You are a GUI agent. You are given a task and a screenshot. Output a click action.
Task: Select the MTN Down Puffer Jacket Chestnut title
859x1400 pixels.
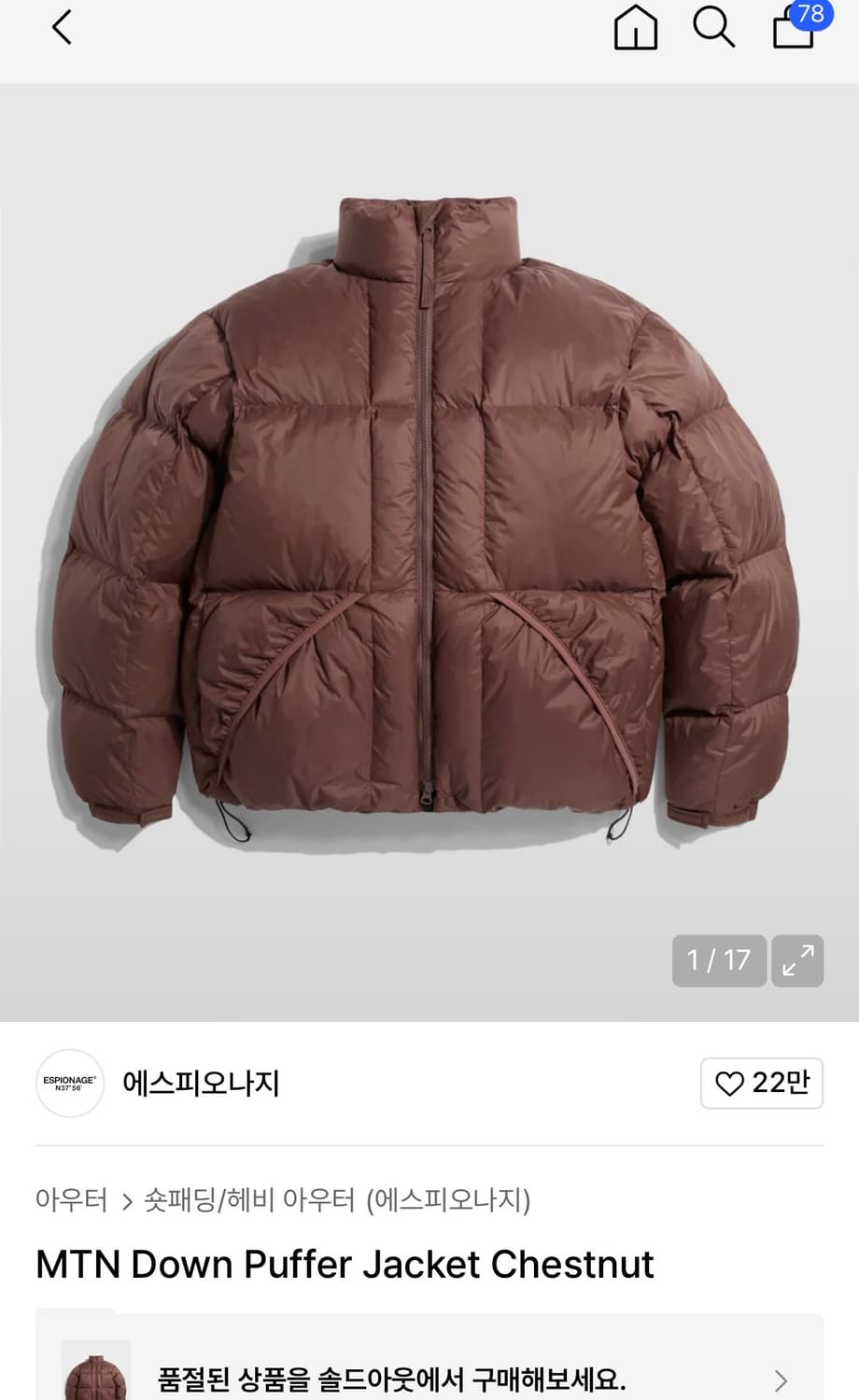point(345,1265)
